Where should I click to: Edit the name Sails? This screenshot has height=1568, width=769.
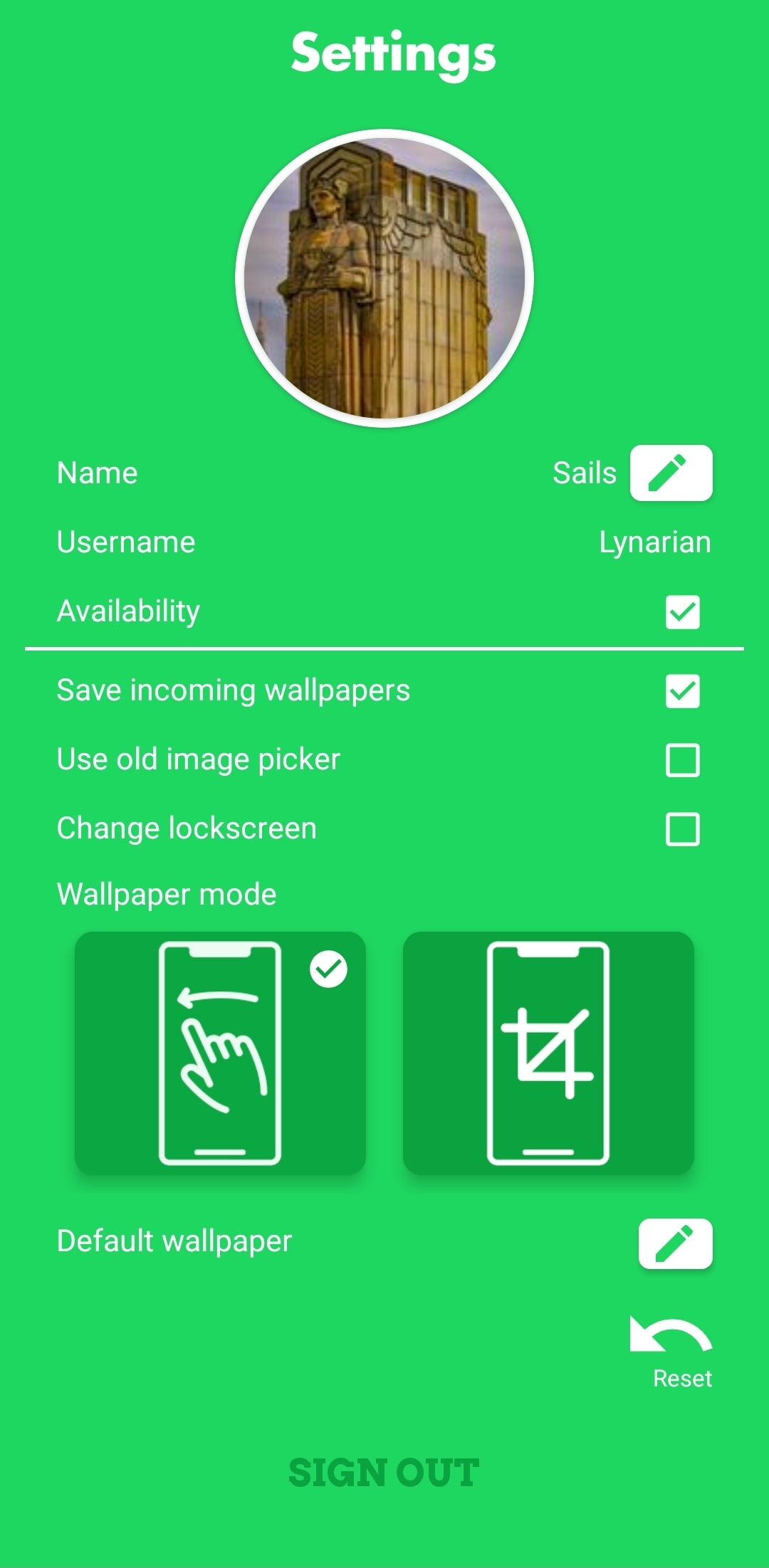[671, 473]
